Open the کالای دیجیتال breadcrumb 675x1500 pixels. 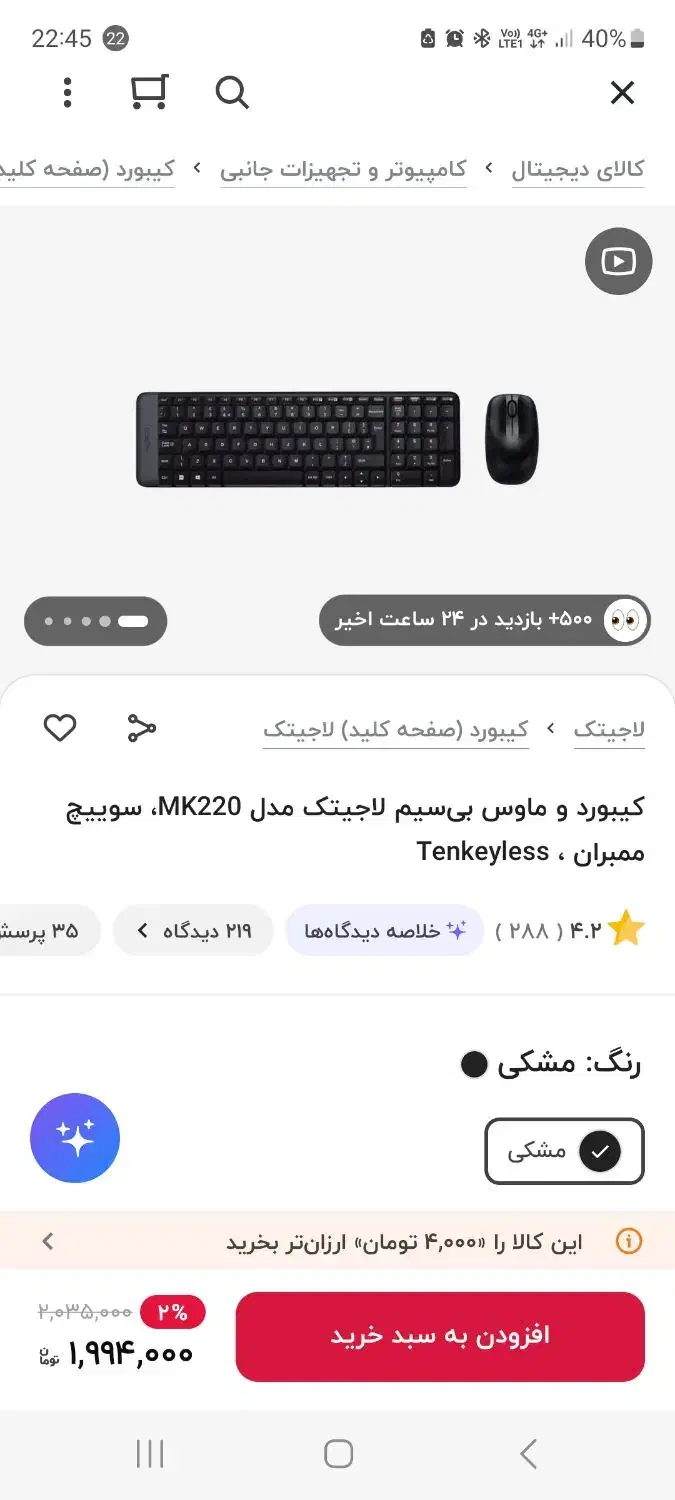coord(577,169)
